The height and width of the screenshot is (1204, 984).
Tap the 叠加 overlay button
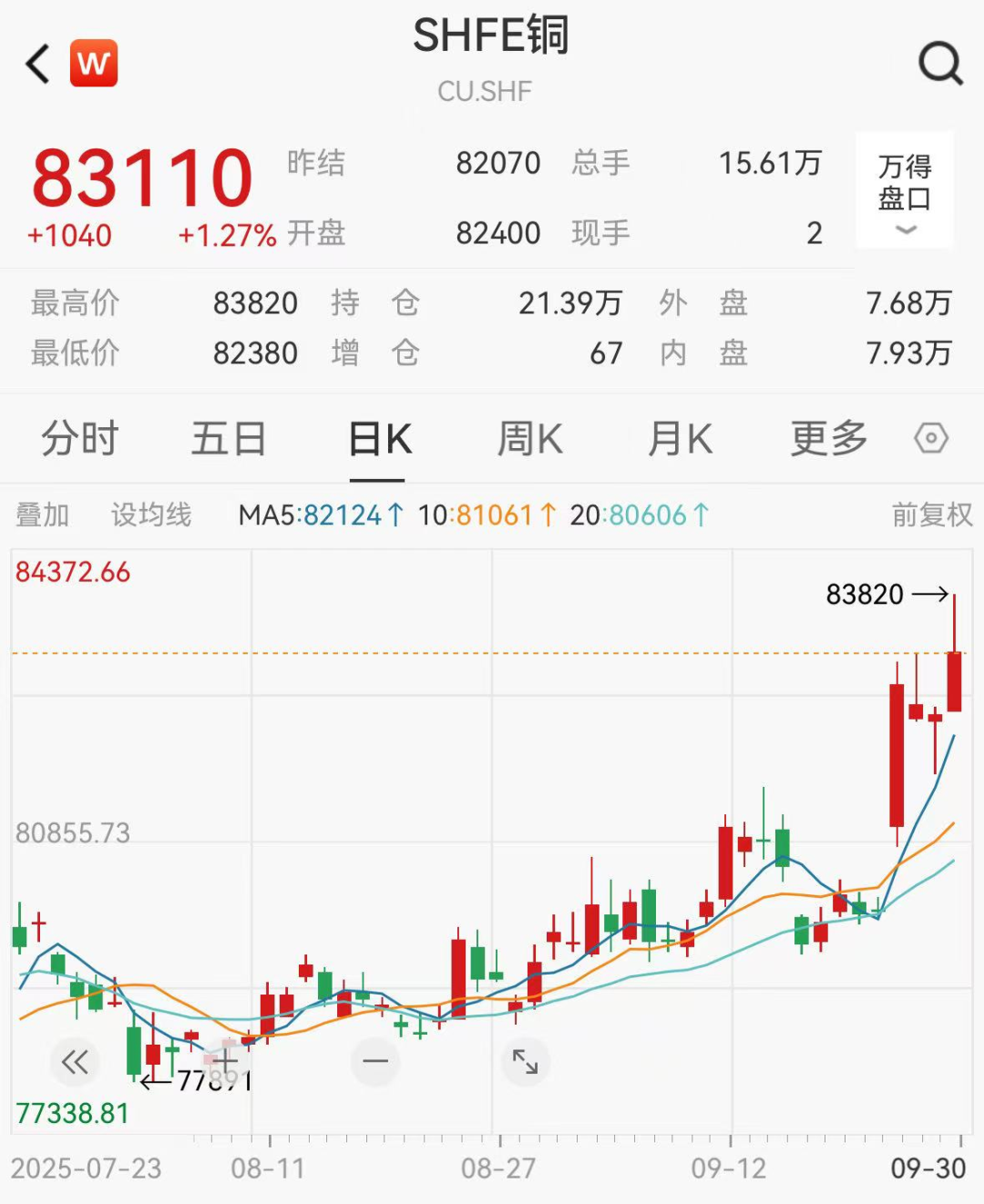pyautogui.click(x=43, y=515)
